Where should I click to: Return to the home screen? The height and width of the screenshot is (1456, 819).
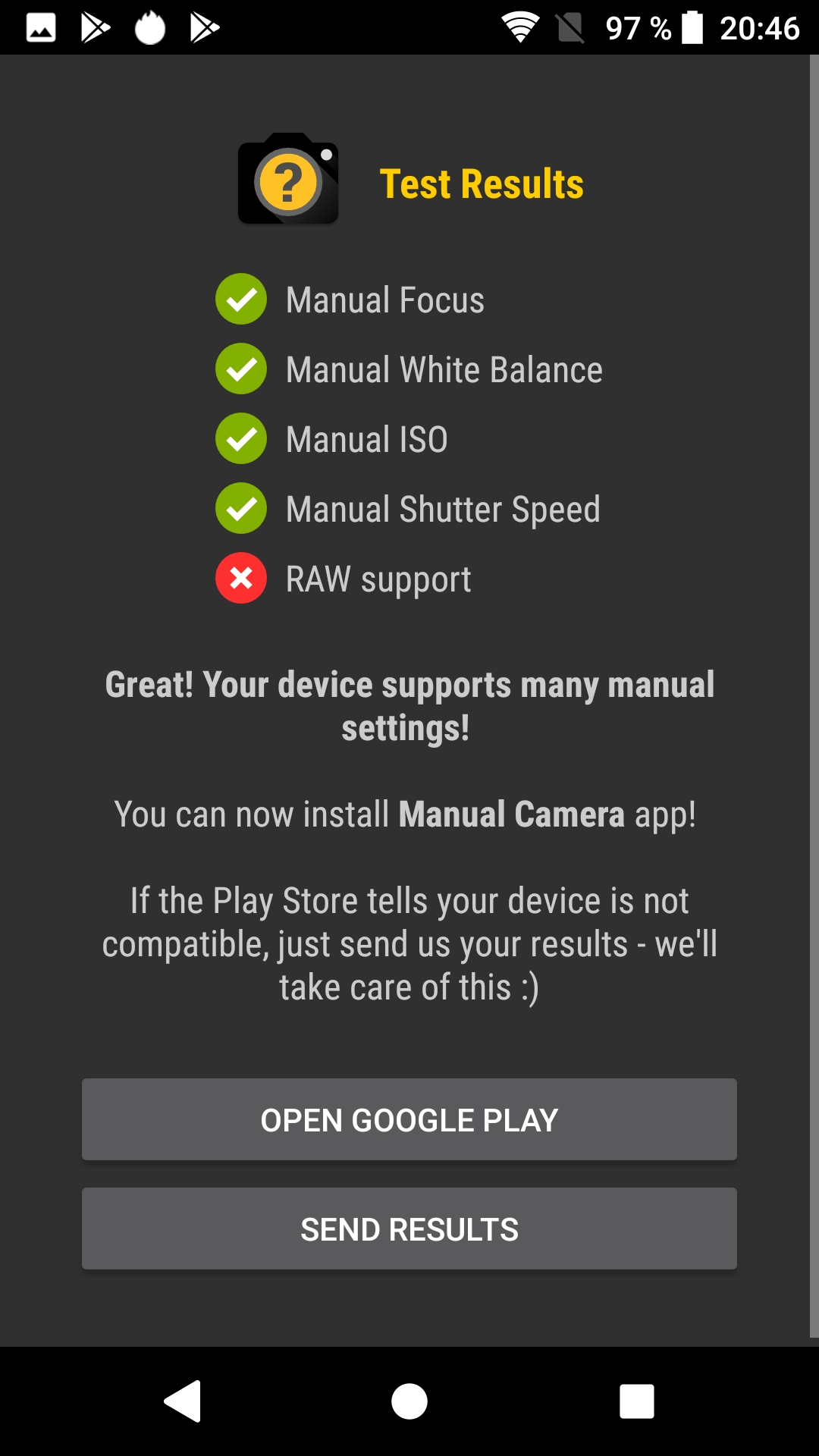coord(409,1401)
